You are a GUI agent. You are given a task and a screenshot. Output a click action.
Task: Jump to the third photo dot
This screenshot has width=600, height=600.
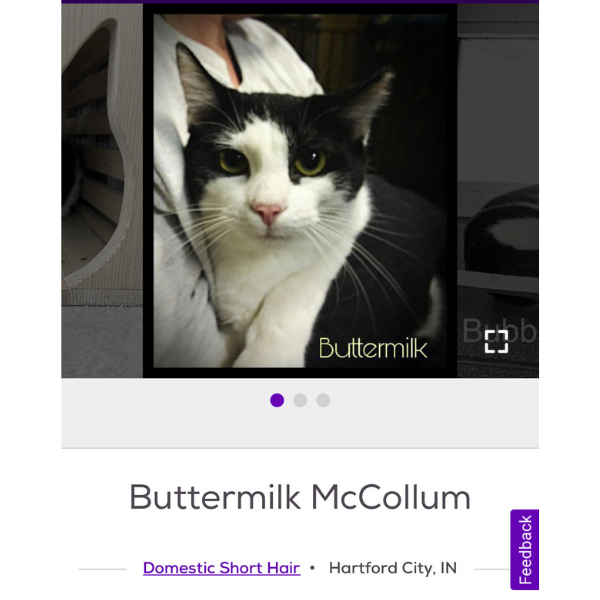click(x=323, y=400)
